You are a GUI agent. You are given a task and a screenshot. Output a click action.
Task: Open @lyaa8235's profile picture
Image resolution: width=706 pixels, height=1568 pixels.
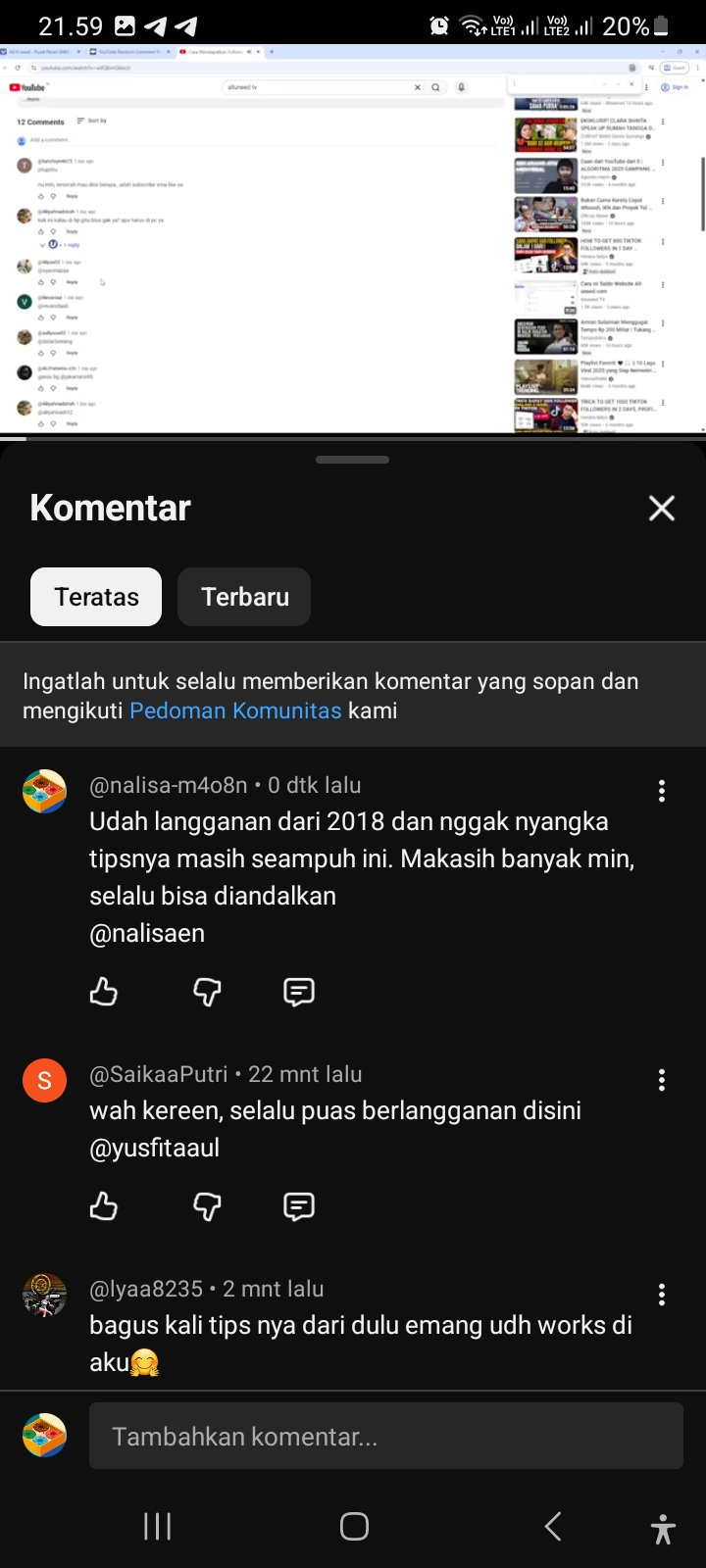(x=44, y=1295)
